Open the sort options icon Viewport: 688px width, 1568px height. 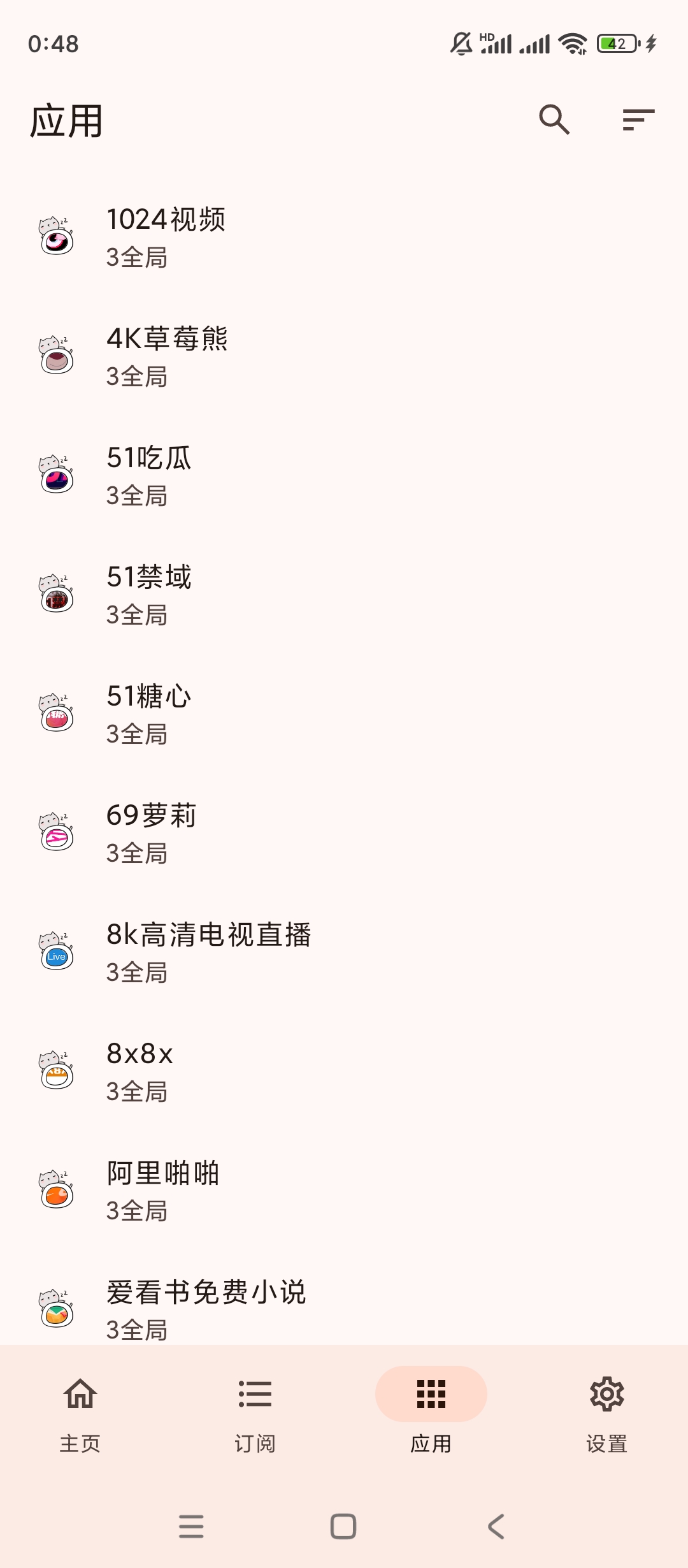pyautogui.click(x=638, y=120)
